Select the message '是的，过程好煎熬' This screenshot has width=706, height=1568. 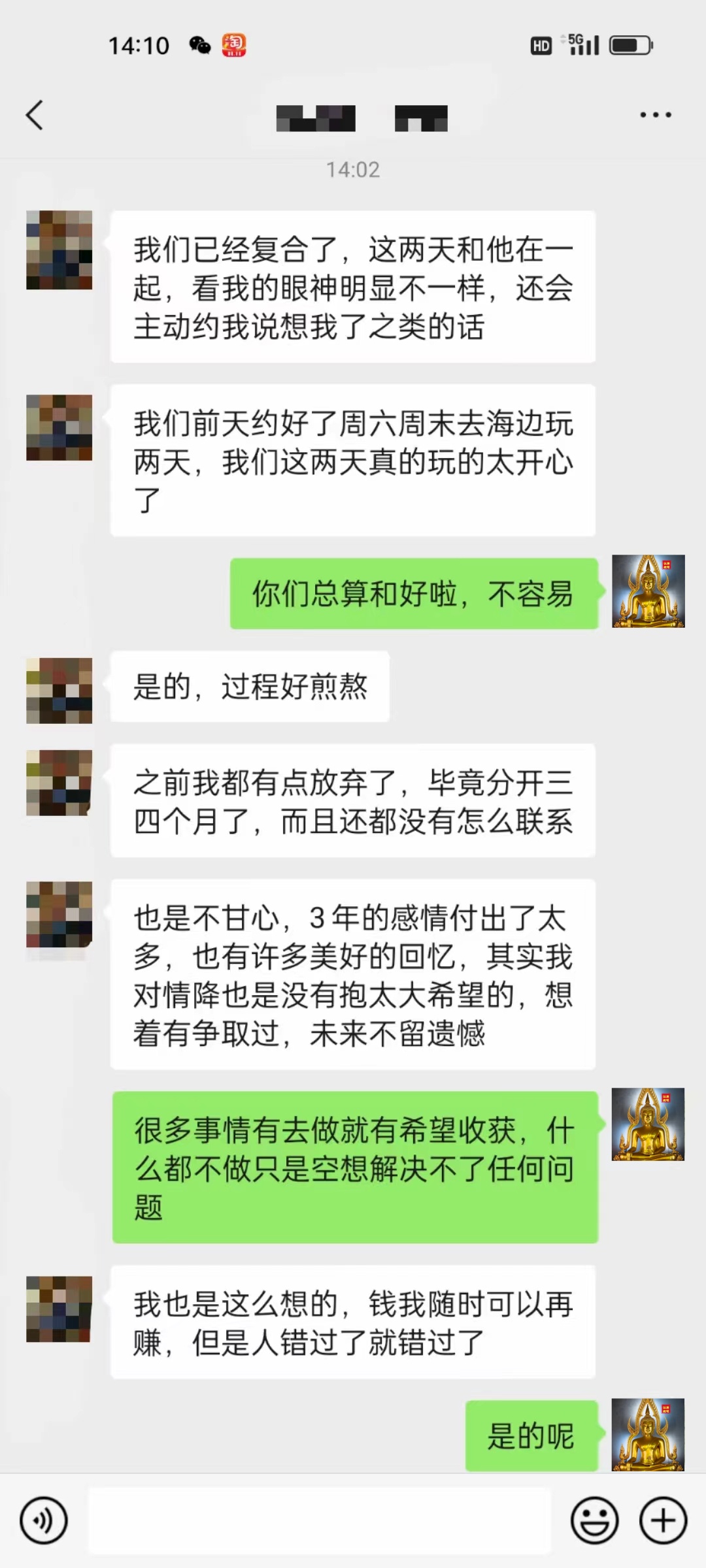click(248, 685)
